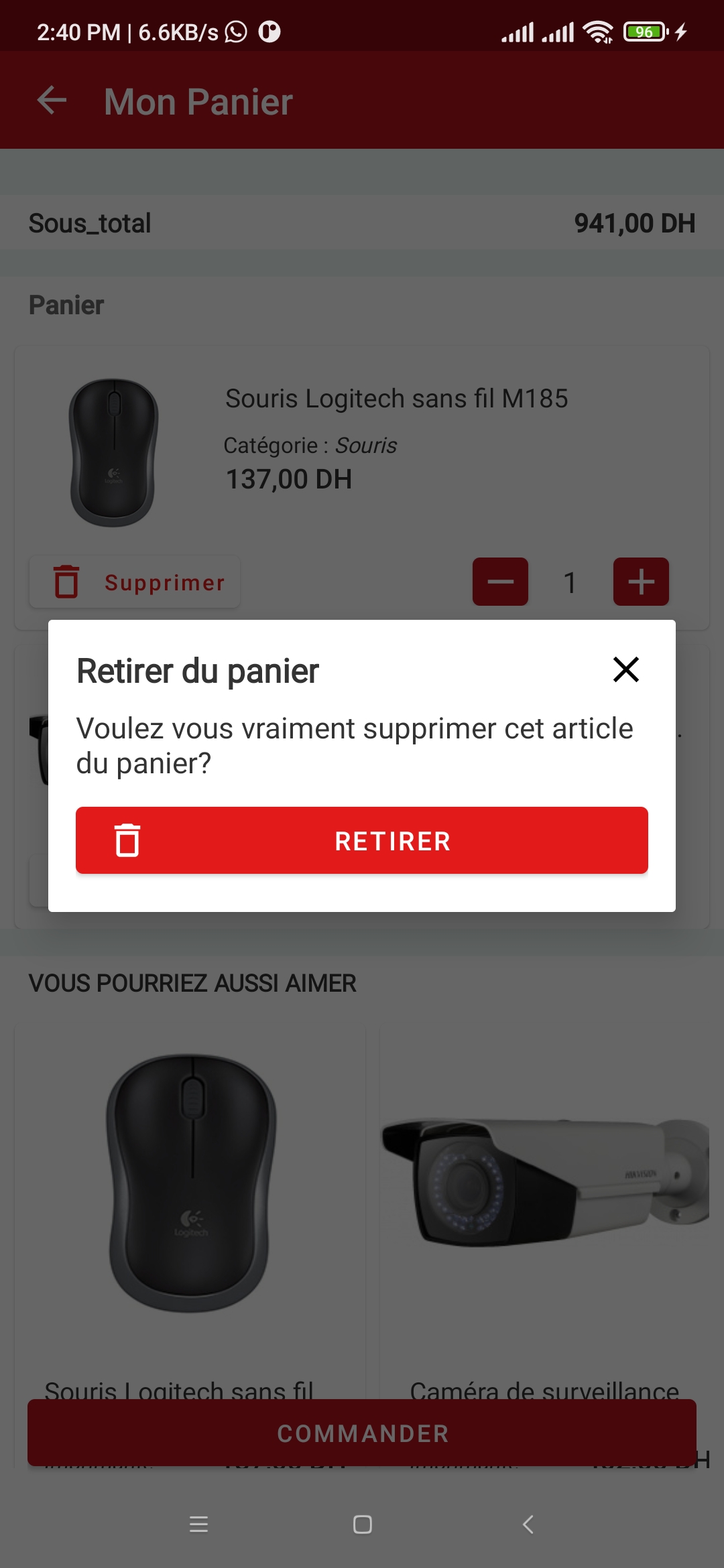Viewport: 724px width, 1568px height.
Task: Confirm removal with the RETIRER button
Action: coord(362,840)
